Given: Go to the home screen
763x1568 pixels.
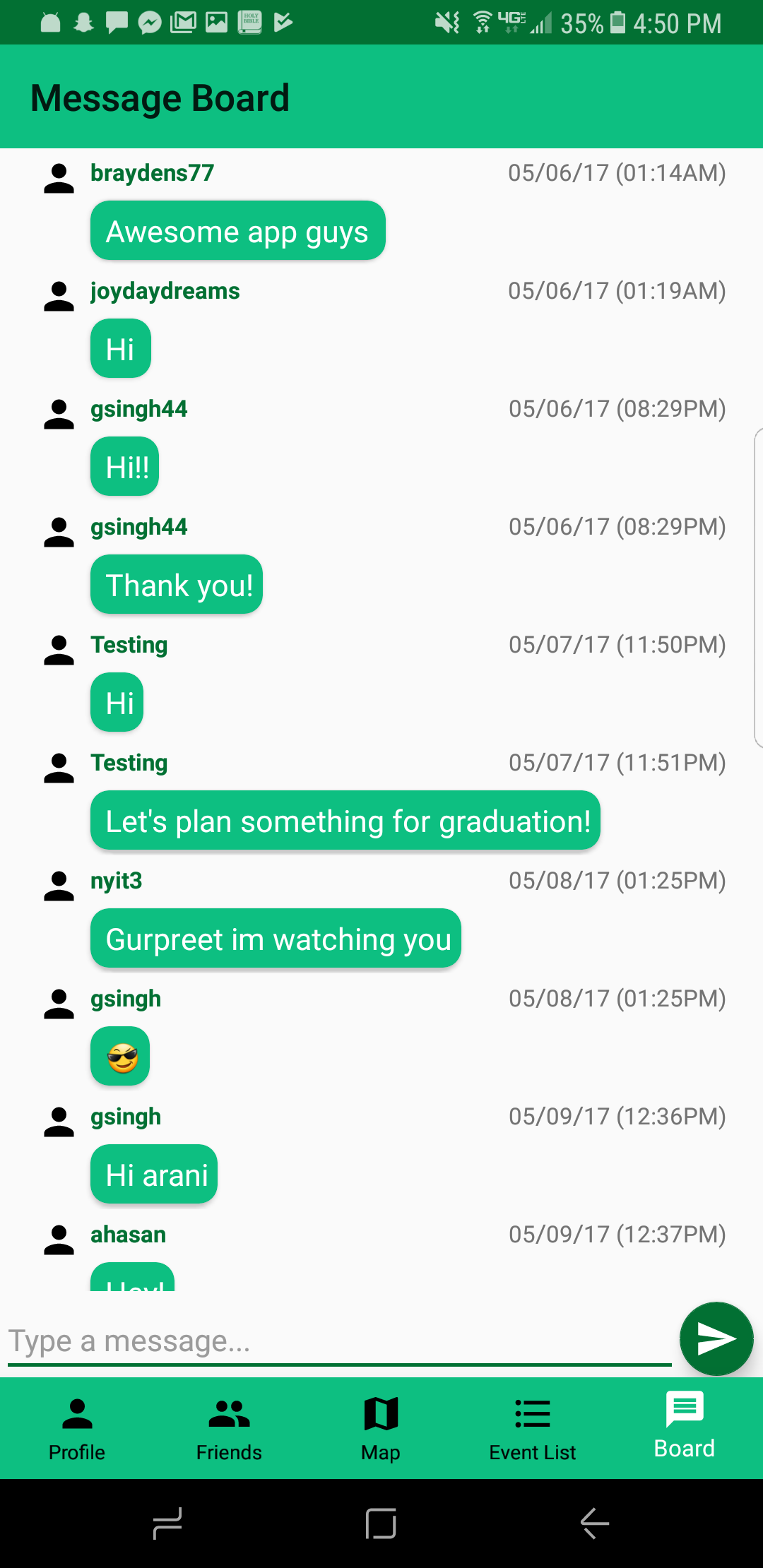Looking at the screenshot, I should point(381,1523).
